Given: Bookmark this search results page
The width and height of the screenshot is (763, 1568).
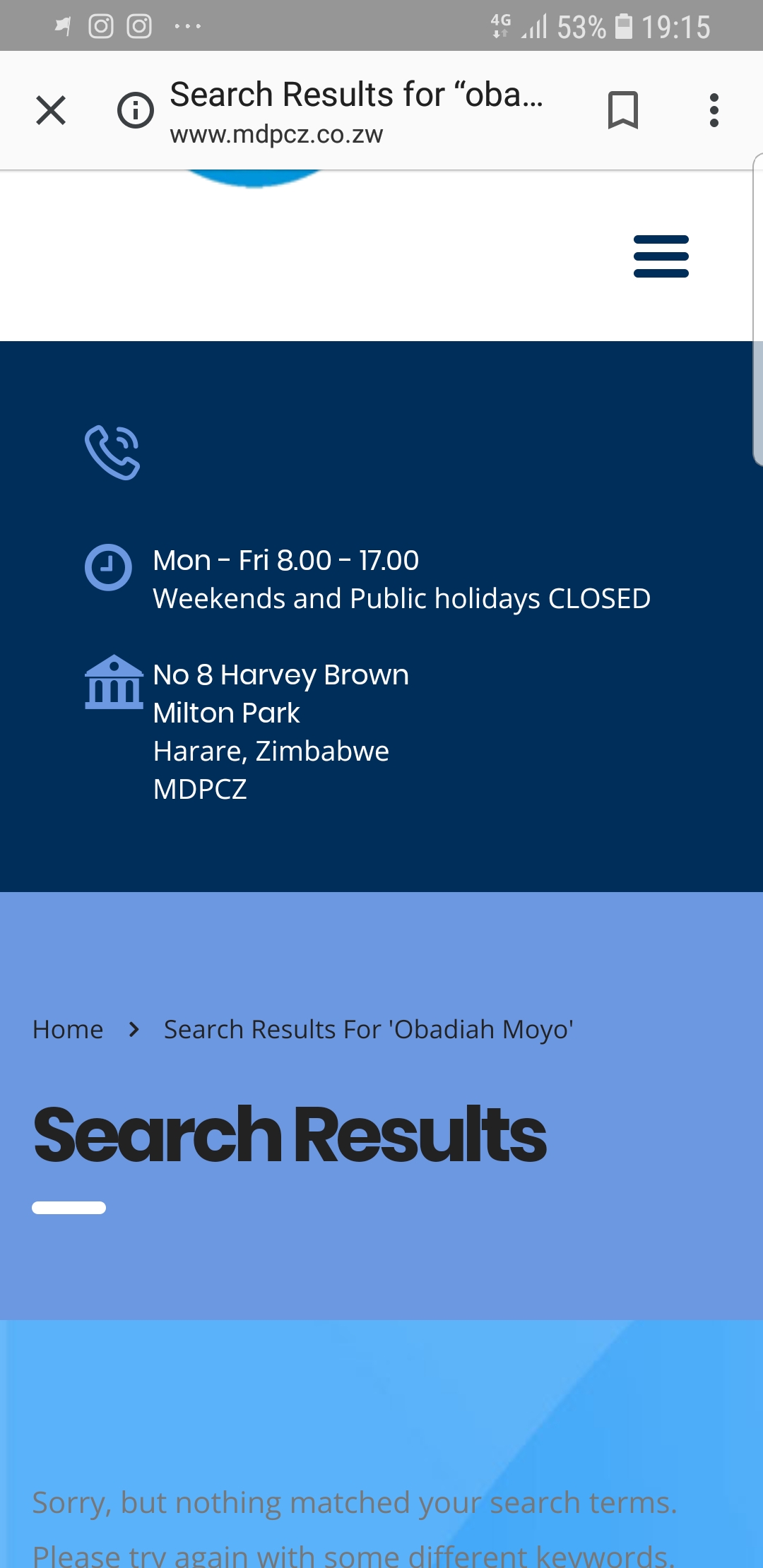Looking at the screenshot, I should [x=622, y=110].
